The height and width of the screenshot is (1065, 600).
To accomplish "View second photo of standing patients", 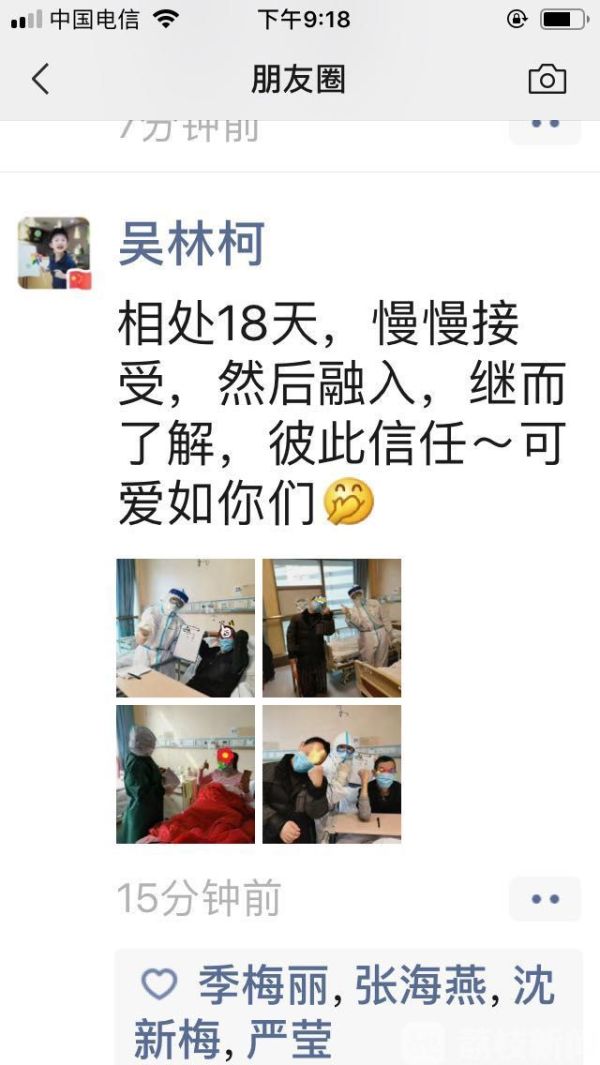I will tap(332, 628).
